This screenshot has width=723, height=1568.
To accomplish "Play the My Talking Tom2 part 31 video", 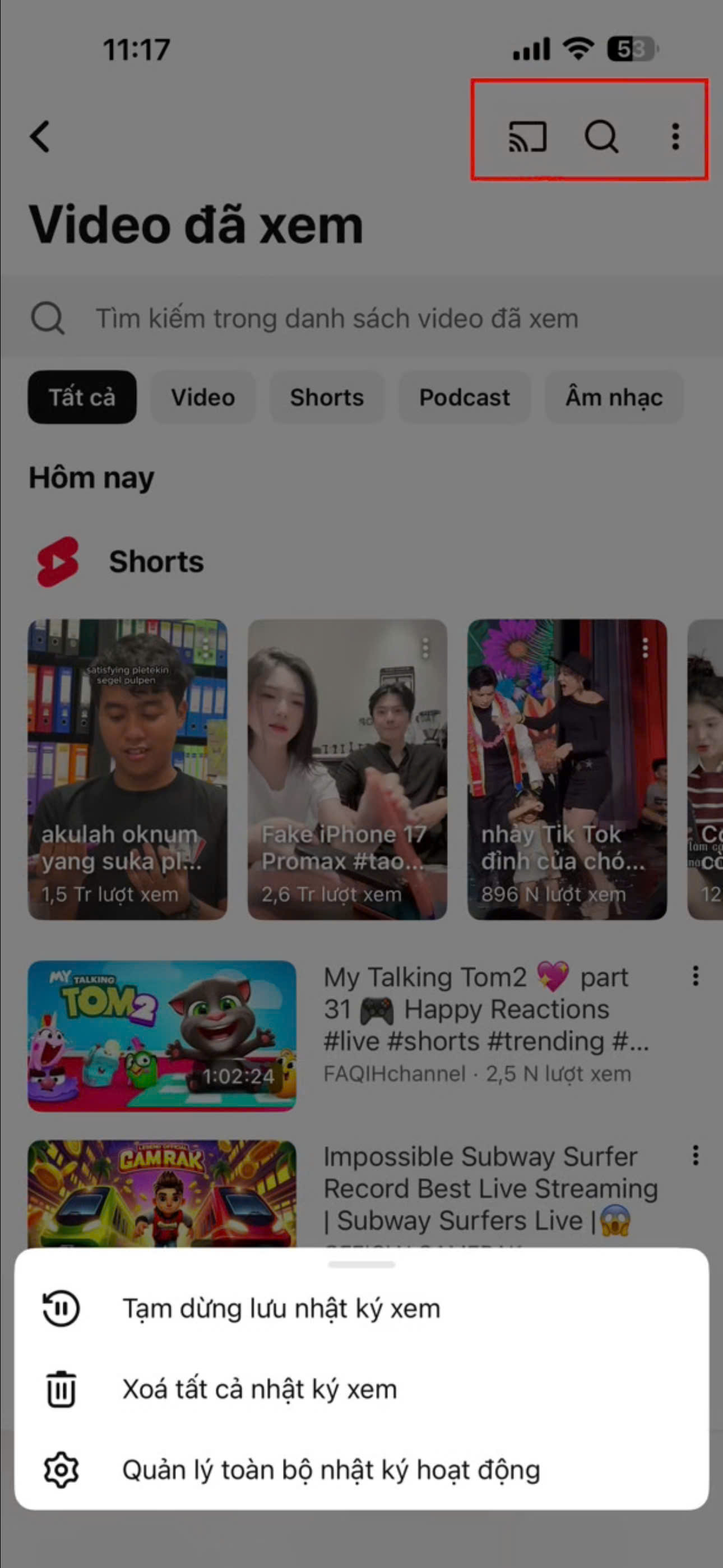I will [162, 1035].
